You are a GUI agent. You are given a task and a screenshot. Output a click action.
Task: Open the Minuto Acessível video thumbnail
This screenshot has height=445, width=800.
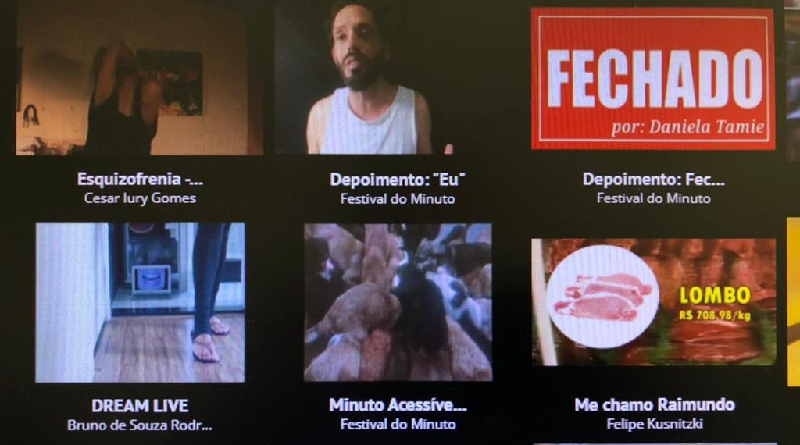pyautogui.click(x=398, y=302)
